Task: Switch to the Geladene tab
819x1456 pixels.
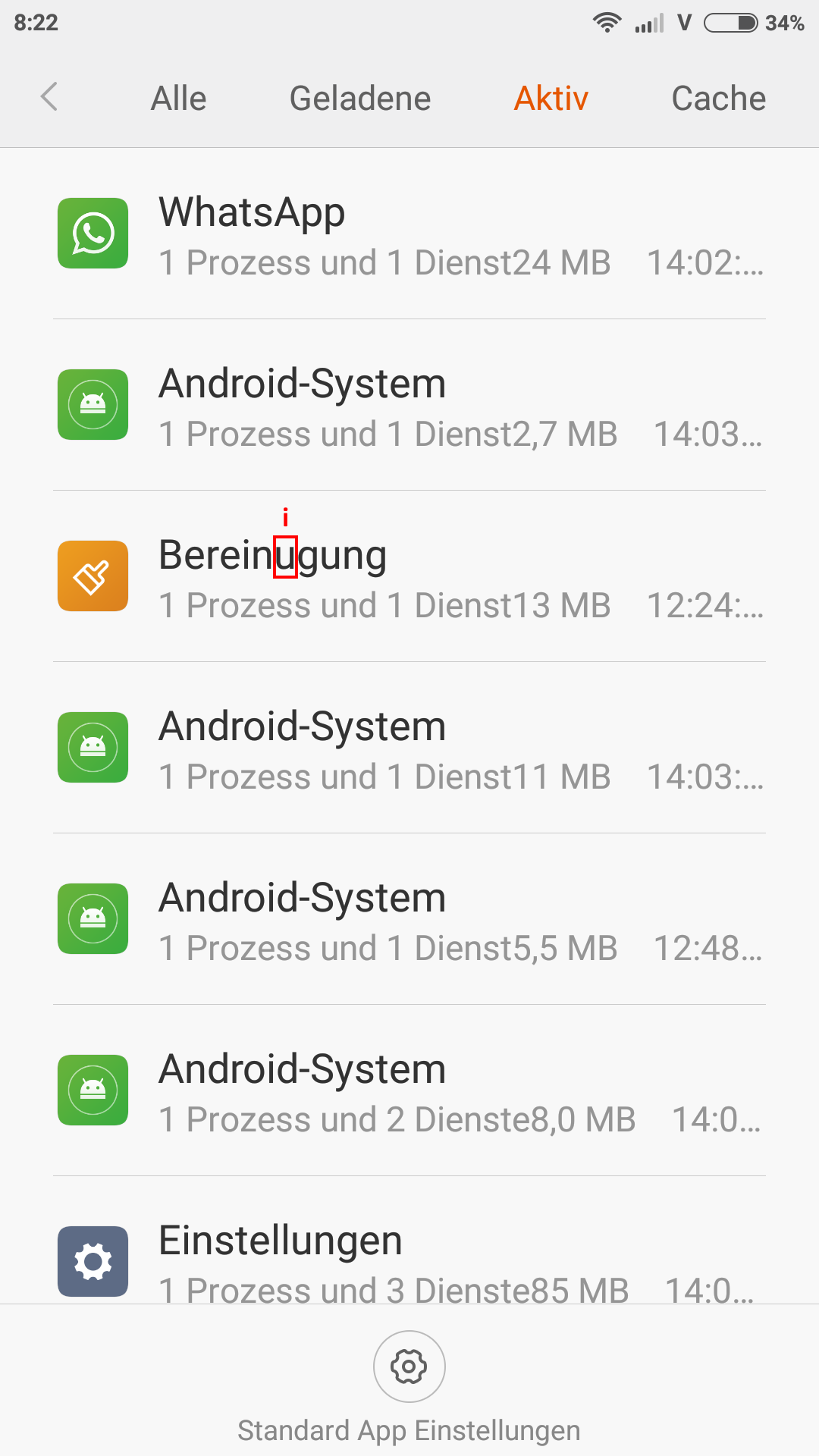Action: click(360, 99)
